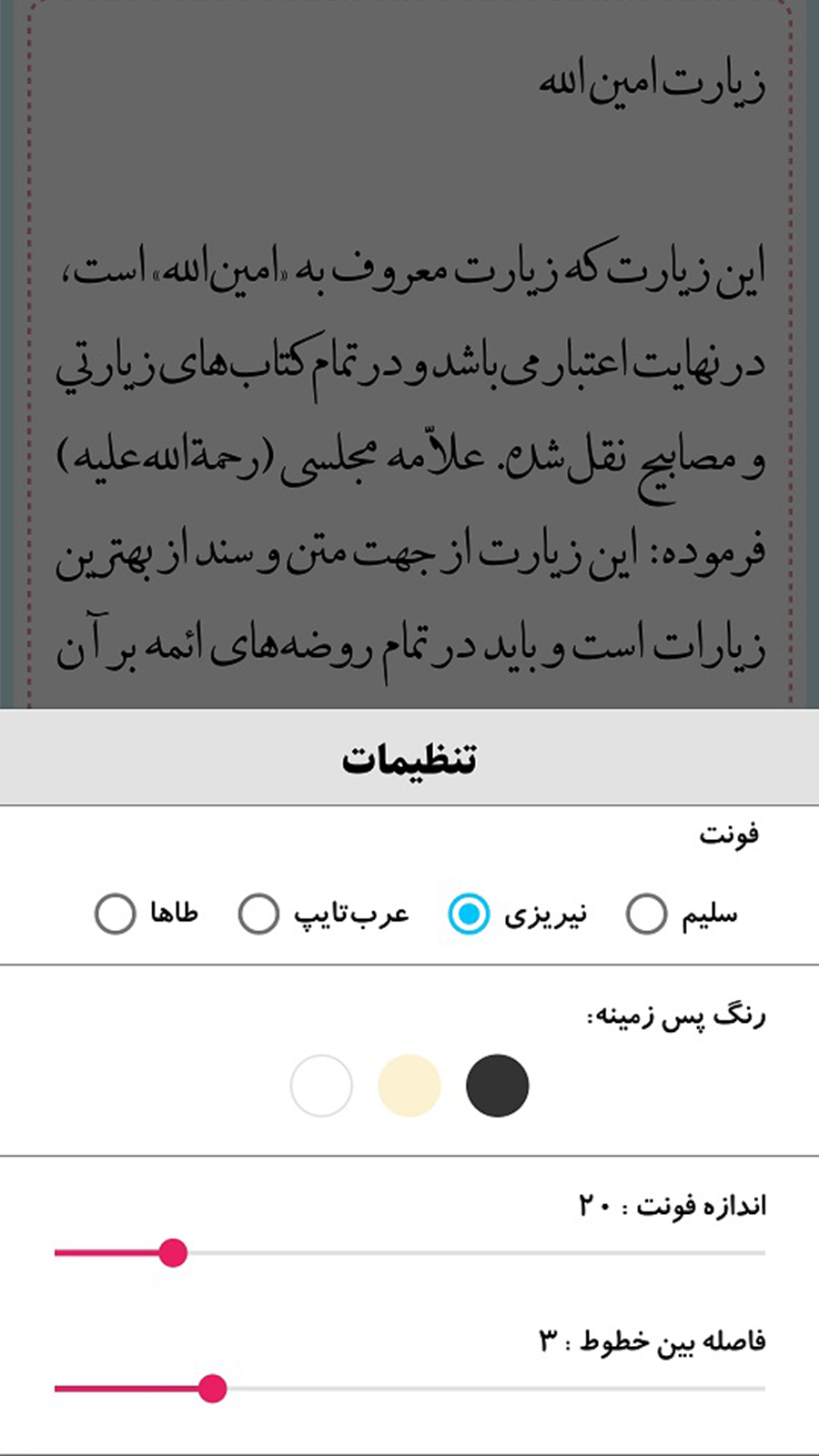This screenshot has height=1456, width=819.
Task: Click the font size slider track
Action: point(455,1254)
